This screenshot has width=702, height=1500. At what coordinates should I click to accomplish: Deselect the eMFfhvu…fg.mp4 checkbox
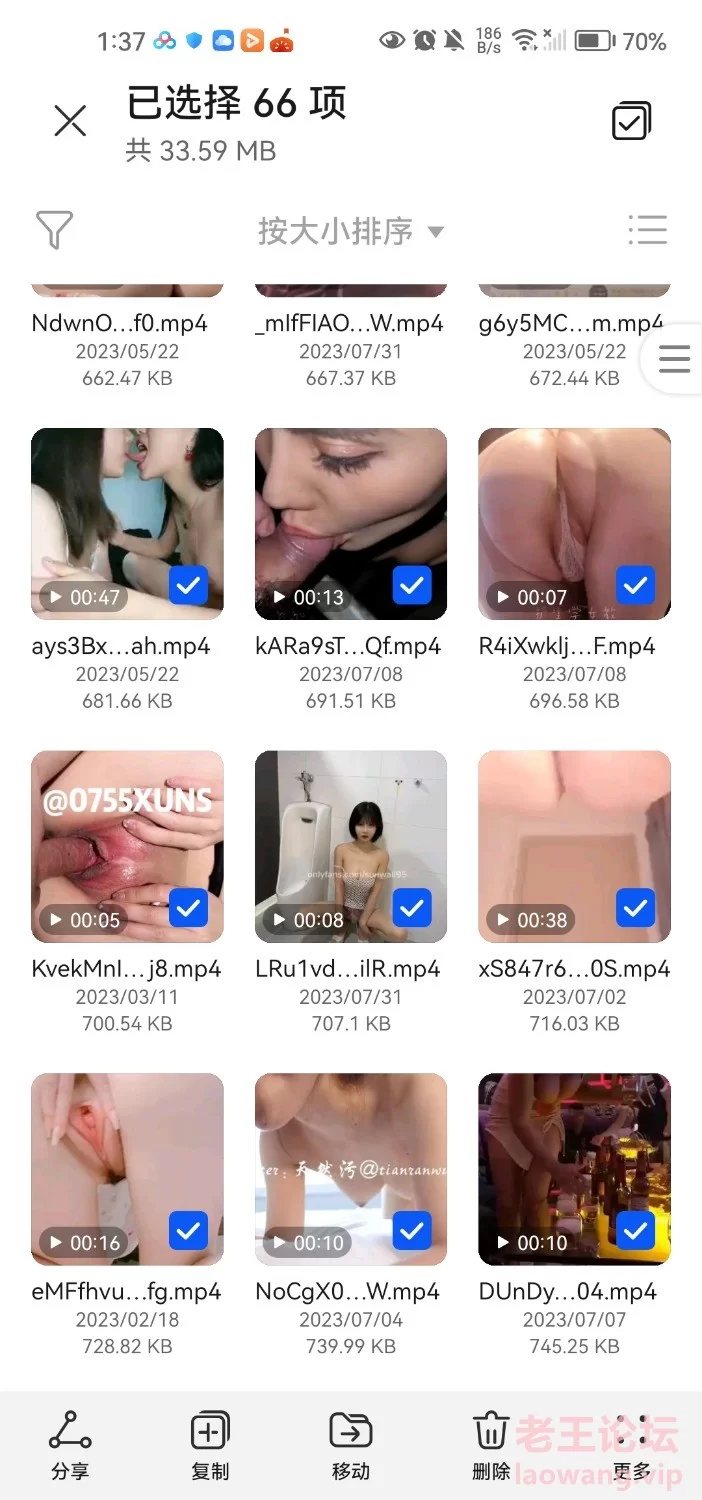[x=188, y=1231]
